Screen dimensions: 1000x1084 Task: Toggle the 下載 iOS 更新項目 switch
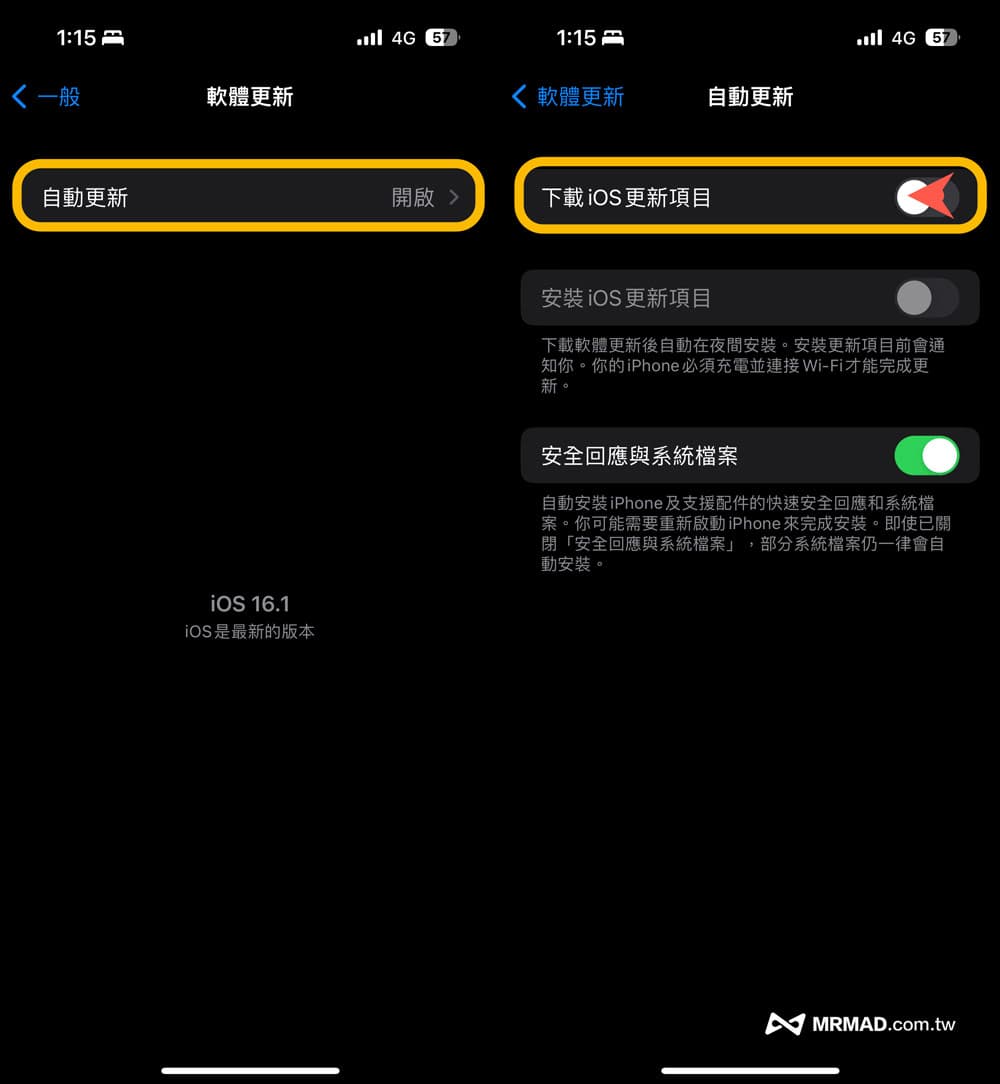coord(926,197)
